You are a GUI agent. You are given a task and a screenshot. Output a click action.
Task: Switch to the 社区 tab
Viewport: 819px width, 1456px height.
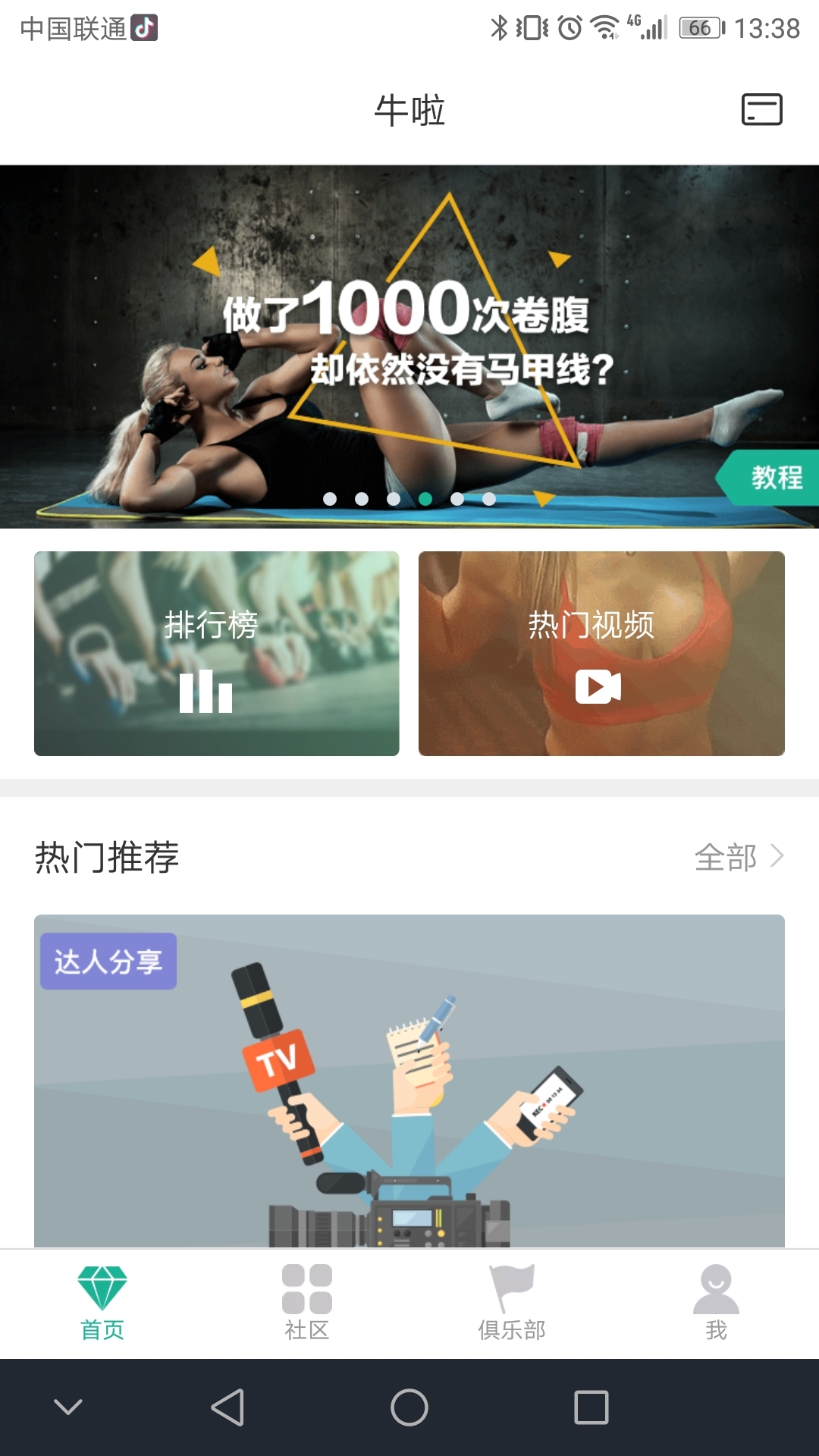(x=307, y=1303)
